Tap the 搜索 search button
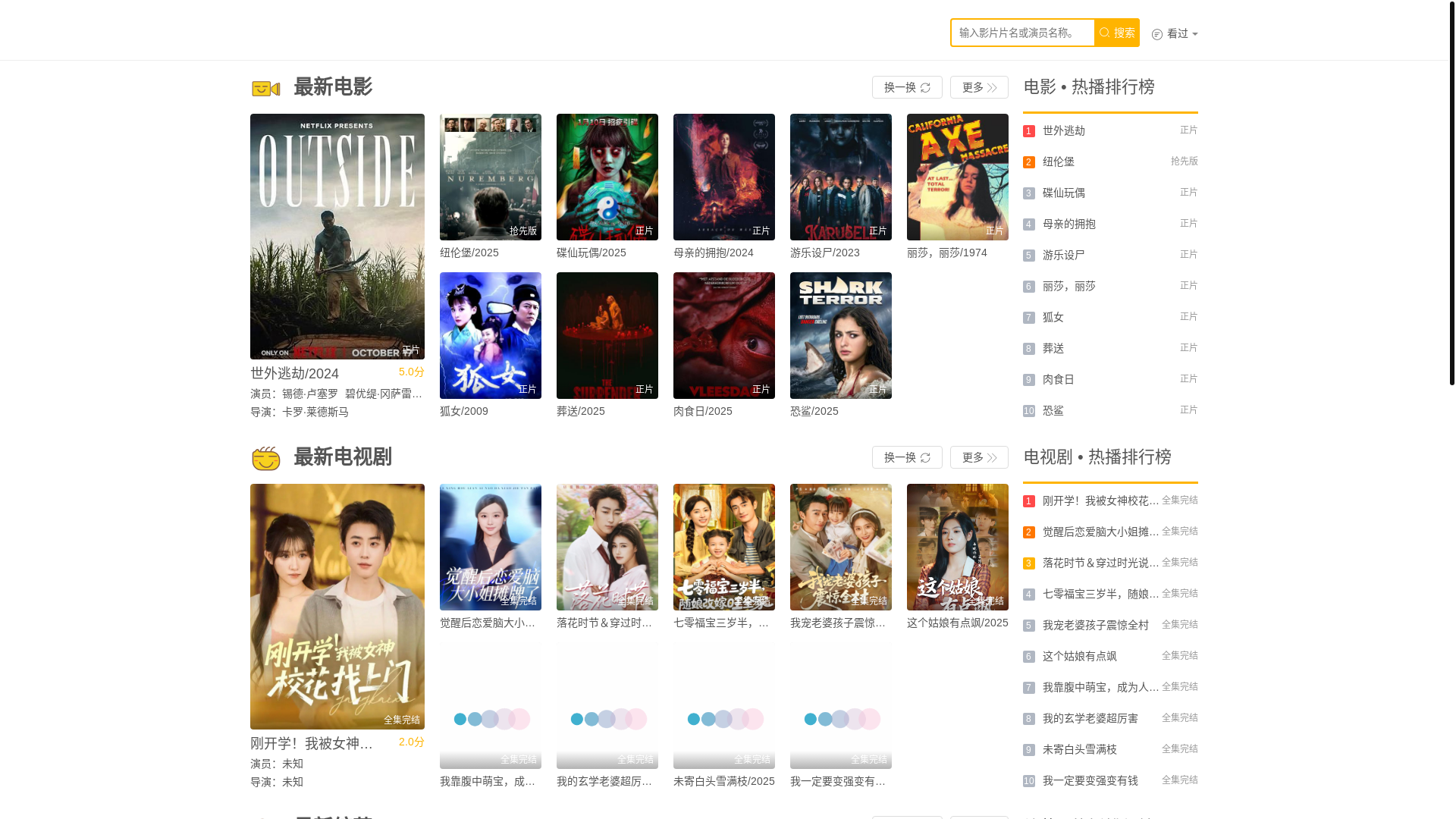This screenshot has width=1456, height=819. tap(1117, 33)
